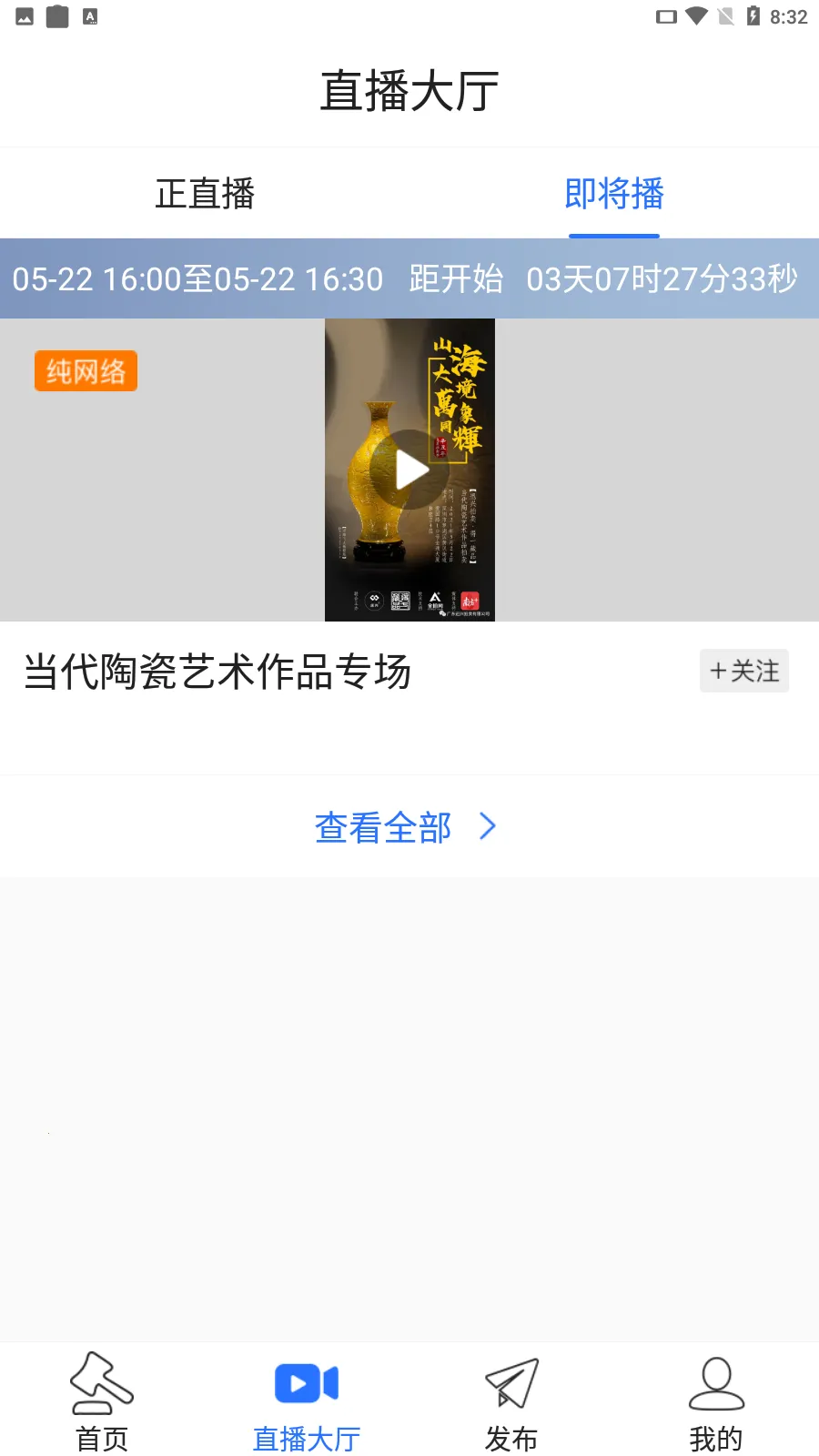Tap the golden vase video thumbnail
The width and height of the screenshot is (819, 1456).
(409, 469)
